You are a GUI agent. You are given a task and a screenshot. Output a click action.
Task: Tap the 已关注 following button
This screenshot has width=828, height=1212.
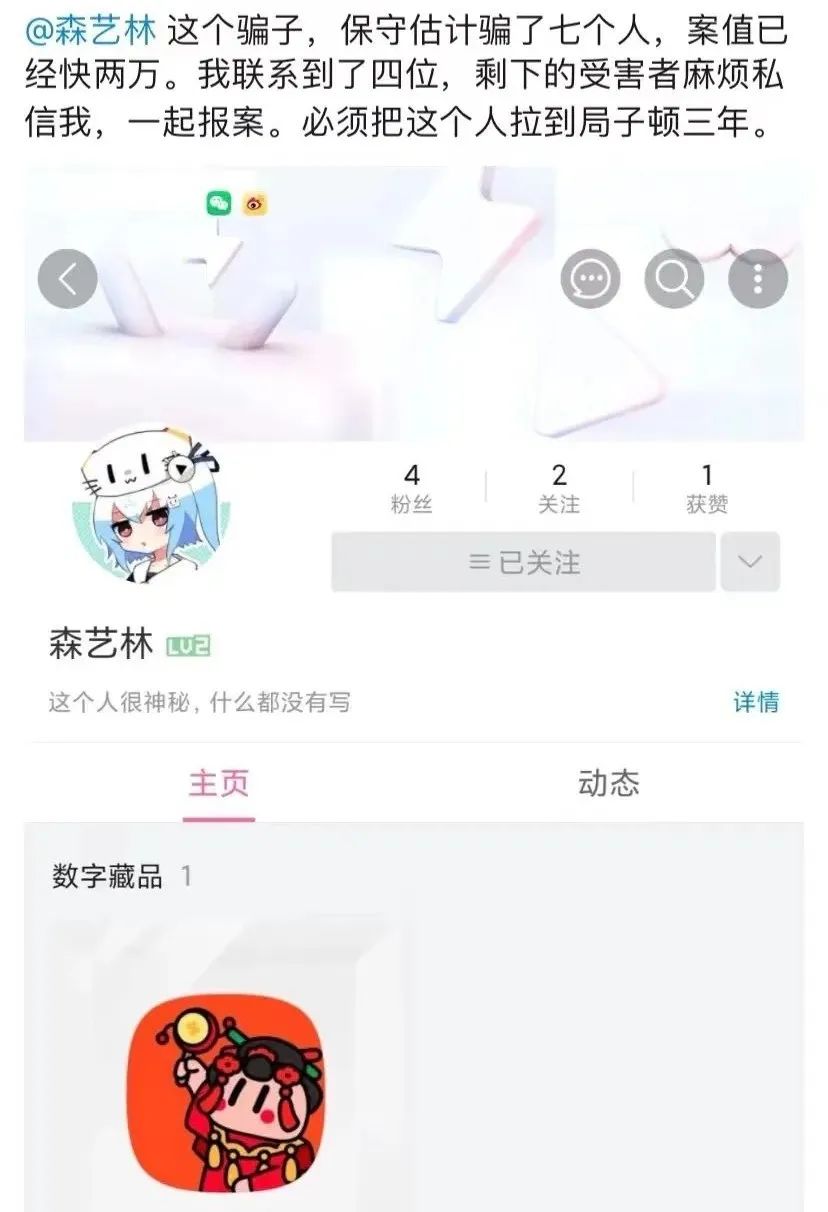[x=524, y=562]
